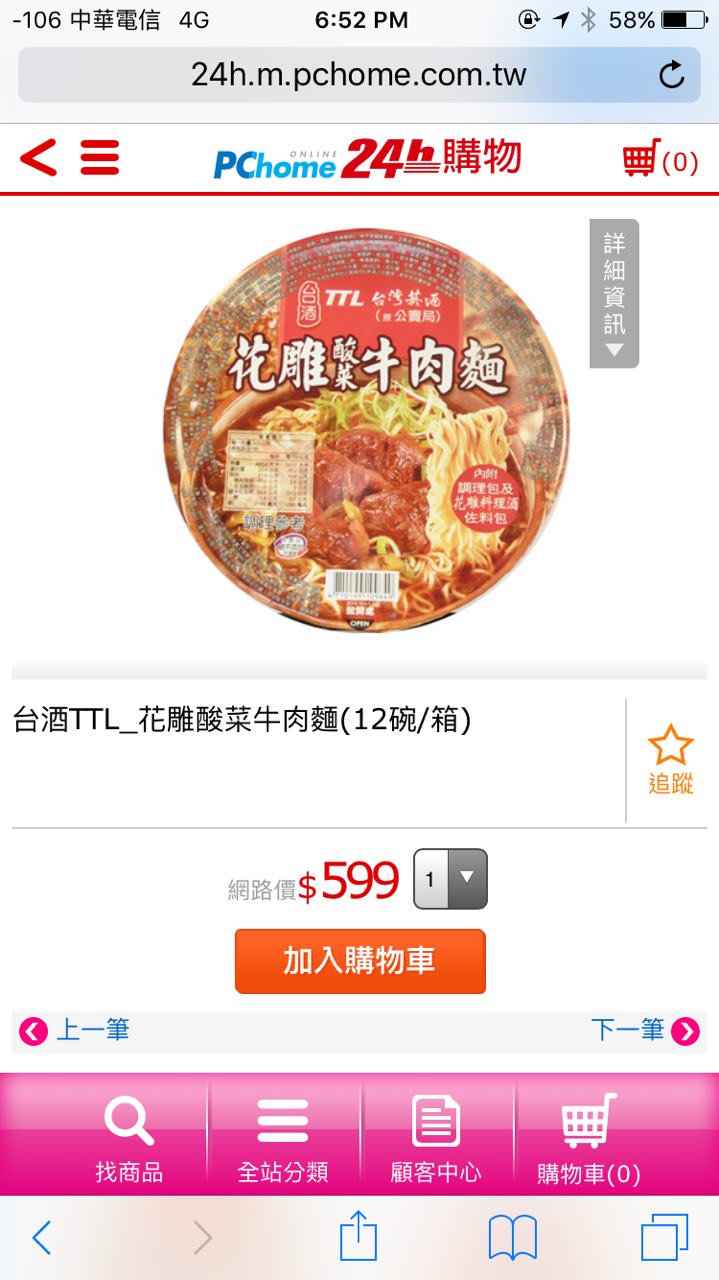719x1280 pixels.
Task: Open 購物車 in the bottom bar
Action: (x=588, y=1140)
